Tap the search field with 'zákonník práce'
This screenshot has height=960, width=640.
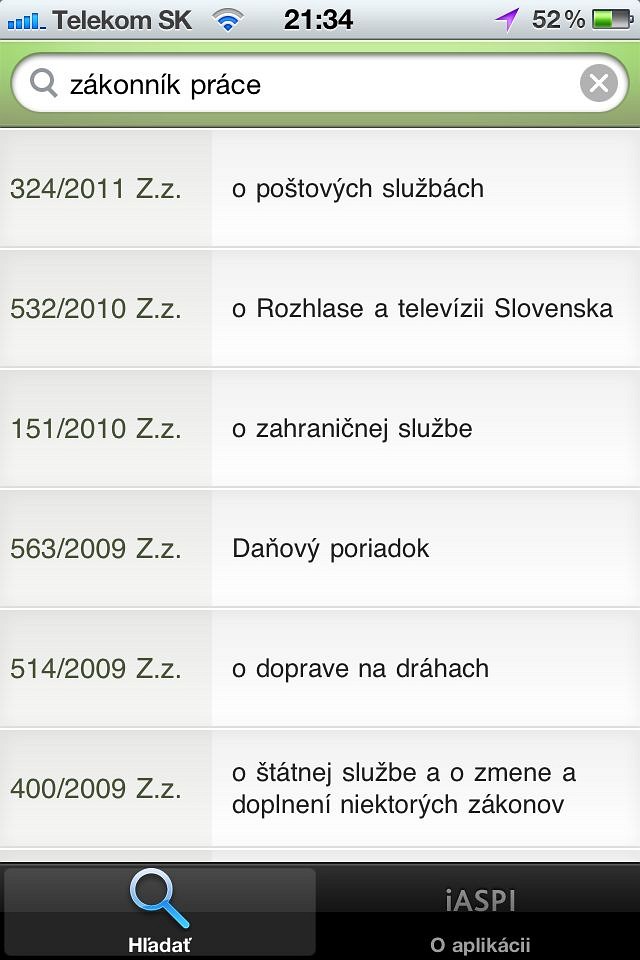(300, 84)
